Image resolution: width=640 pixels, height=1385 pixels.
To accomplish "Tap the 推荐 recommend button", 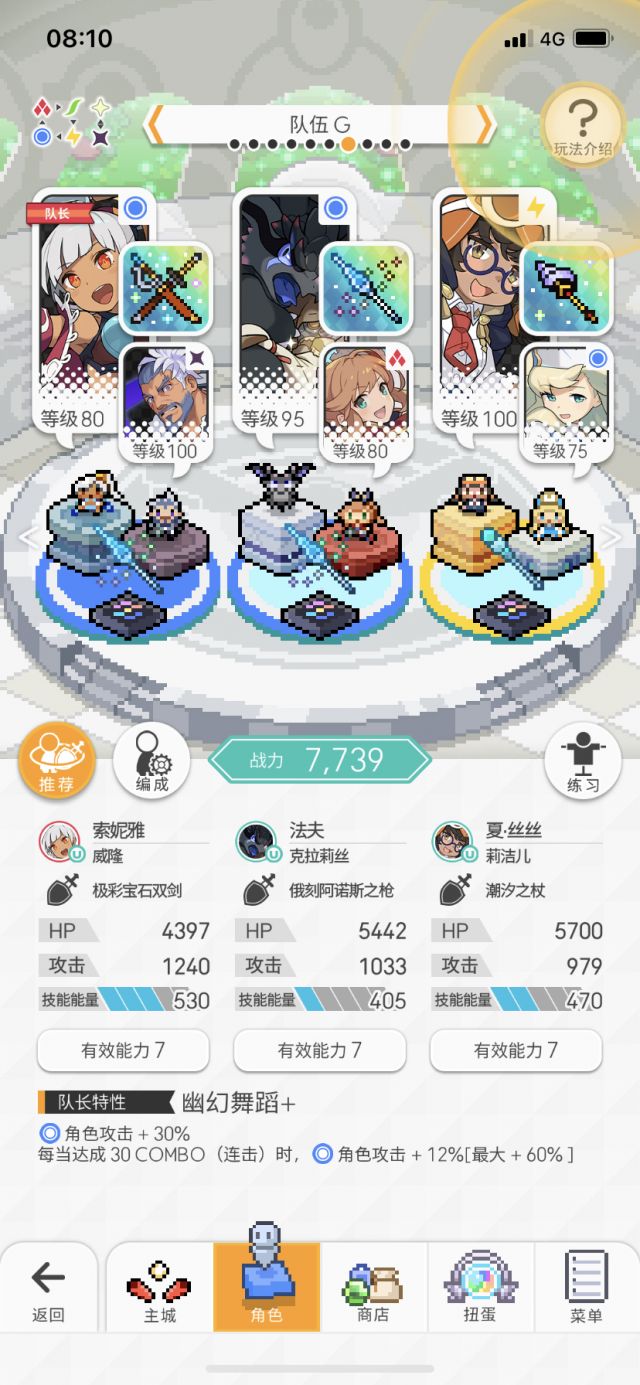I will pyautogui.click(x=57, y=761).
